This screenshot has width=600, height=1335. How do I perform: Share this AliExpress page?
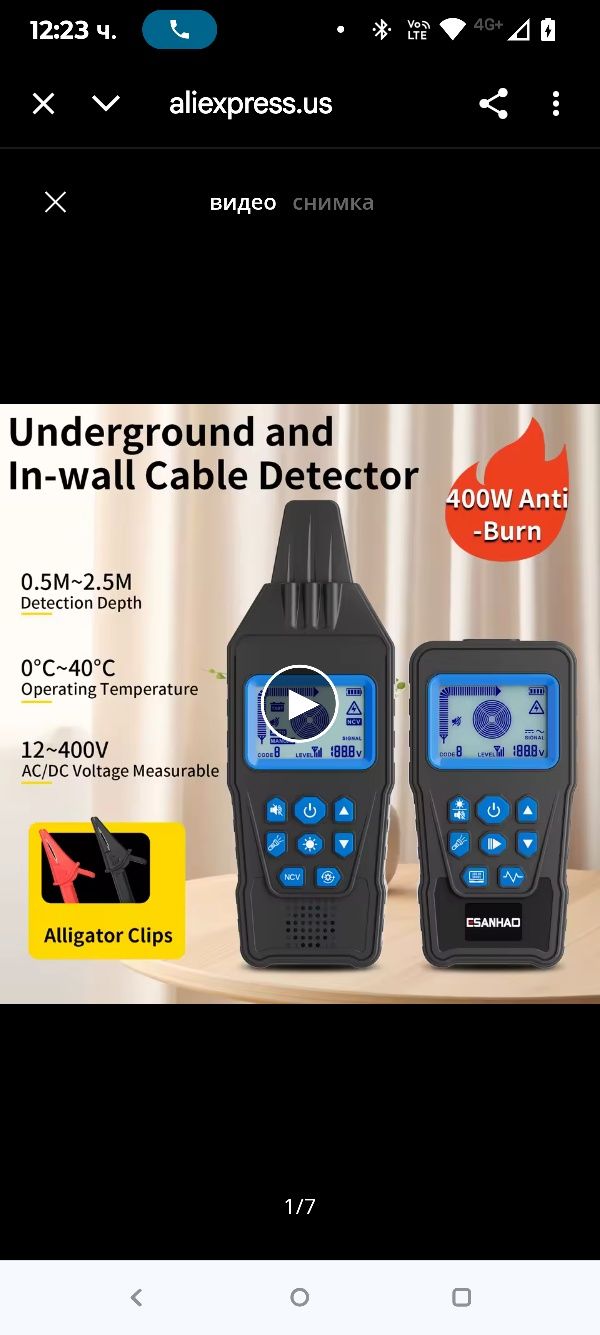coord(493,103)
